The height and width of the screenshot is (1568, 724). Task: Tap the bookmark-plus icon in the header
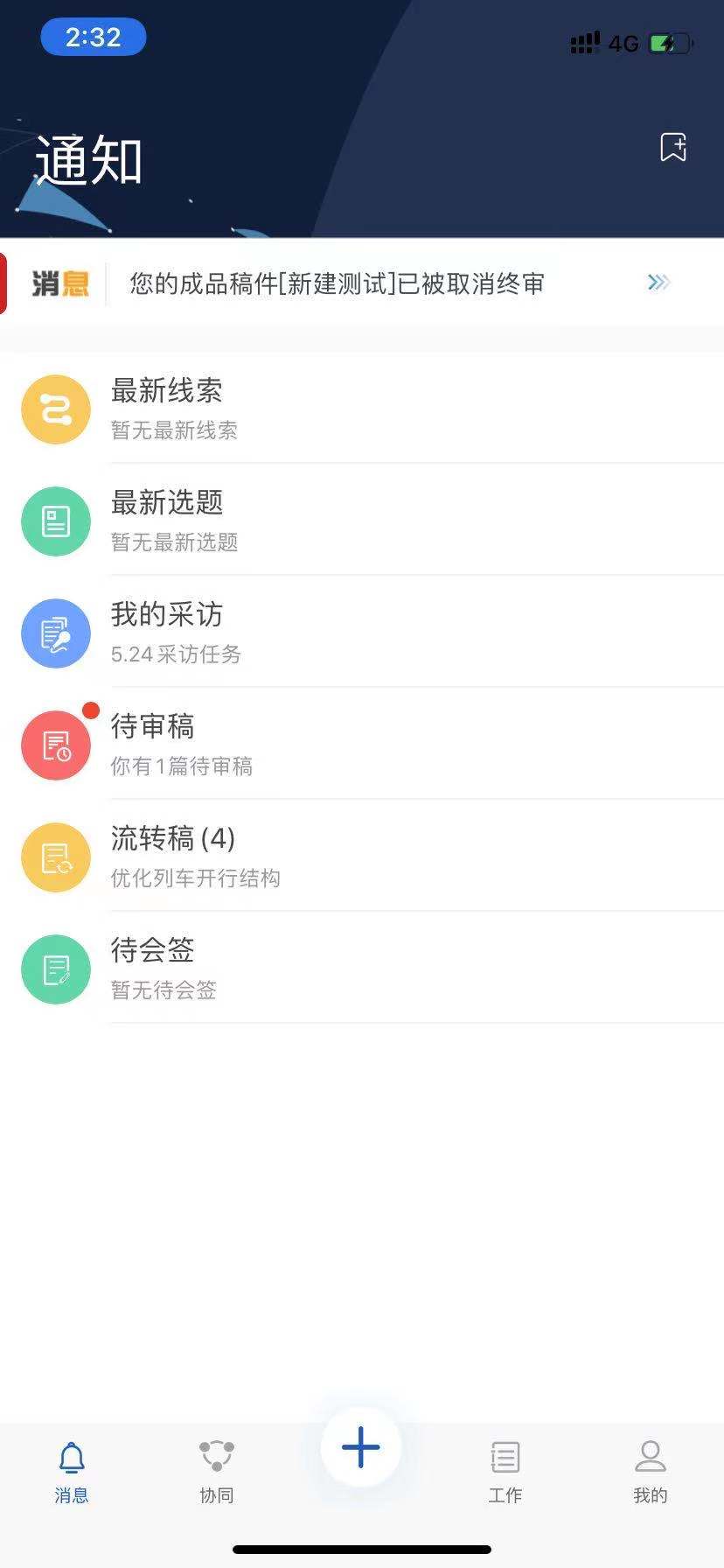click(673, 147)
